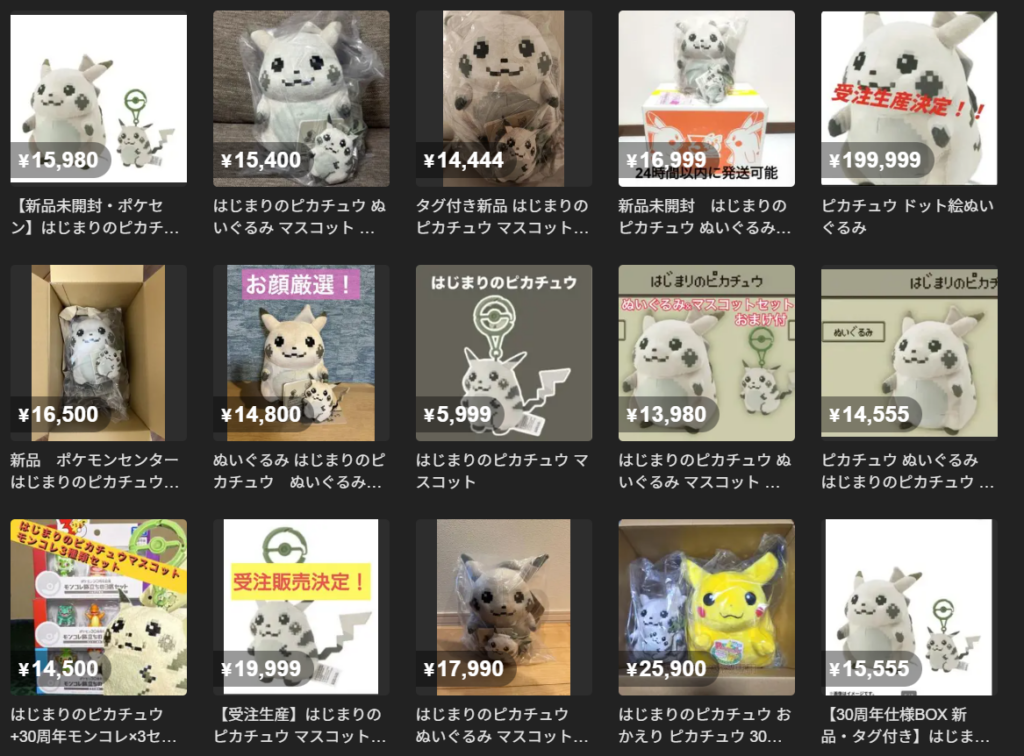1024x756 pixels.
Task: Open the ¥13,980 plush mascot set
Action: click(706, 352)
